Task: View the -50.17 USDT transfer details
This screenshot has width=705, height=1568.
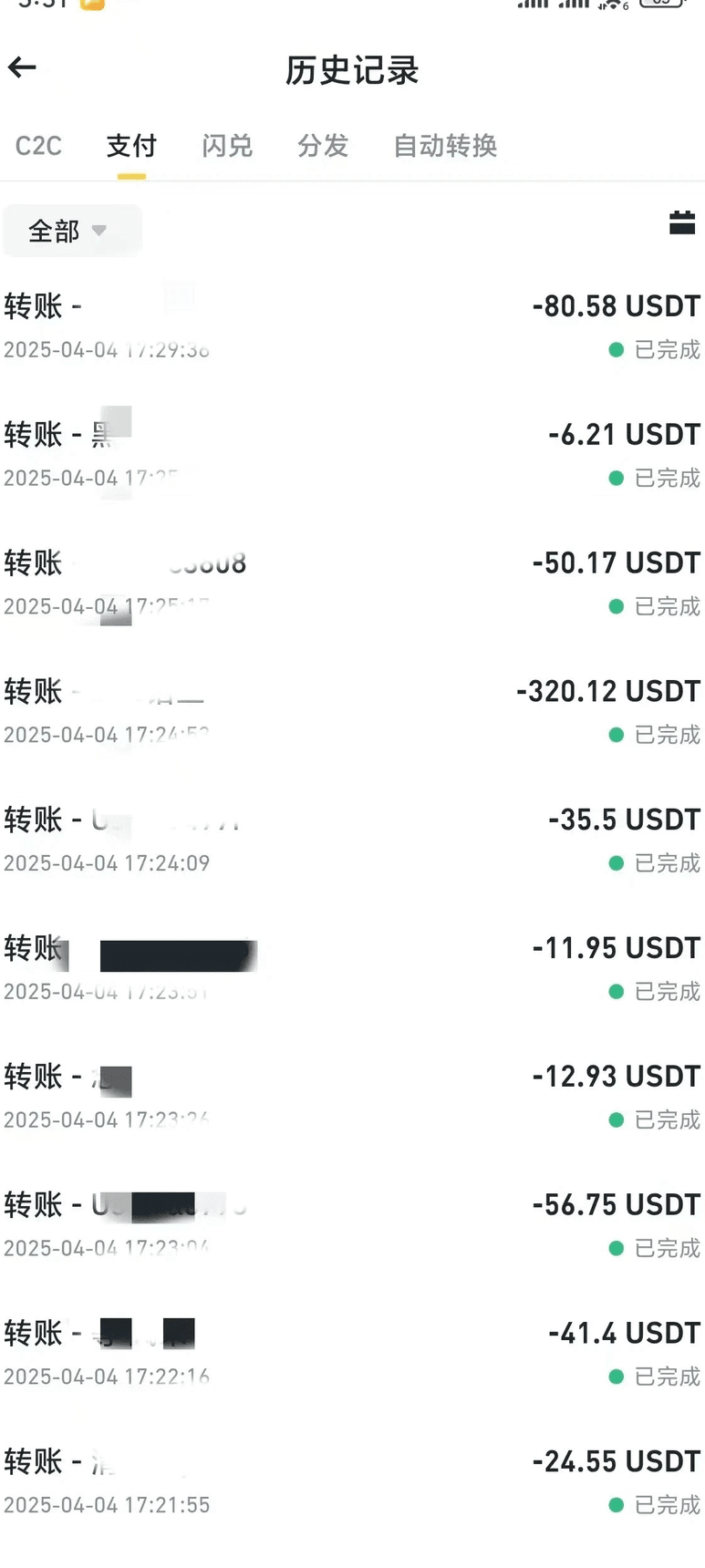Action: [352, 583]
